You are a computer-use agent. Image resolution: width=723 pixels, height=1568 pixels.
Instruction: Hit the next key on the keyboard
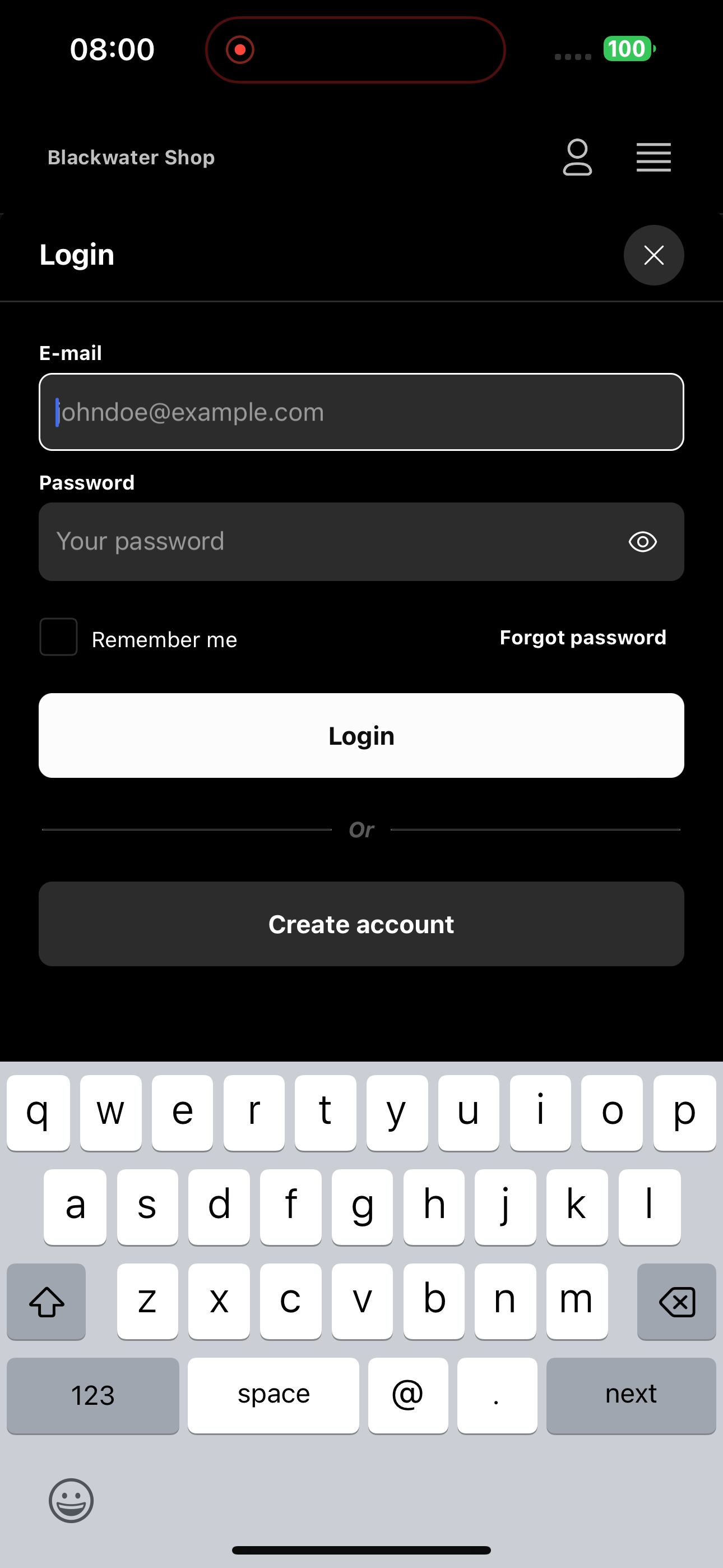(x=631, y=1395)
